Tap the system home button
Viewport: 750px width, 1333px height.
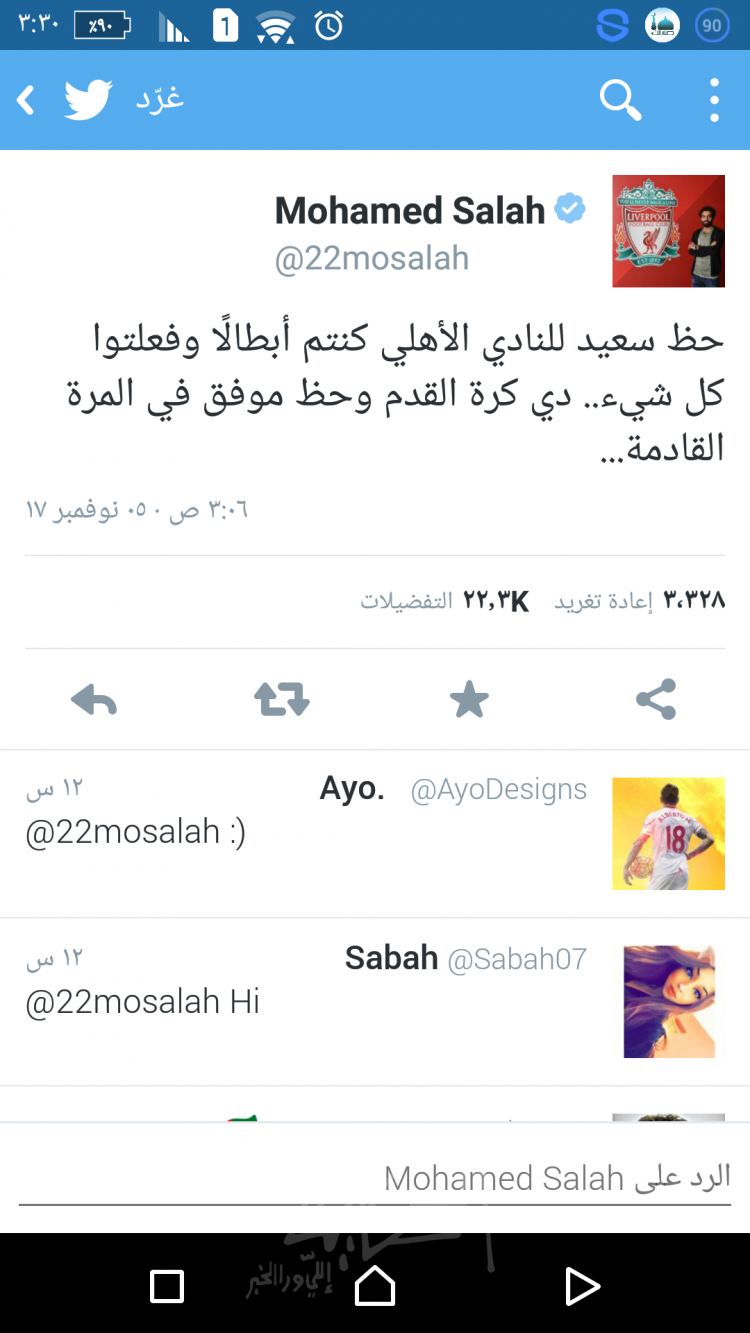[x=375, y=1286]
